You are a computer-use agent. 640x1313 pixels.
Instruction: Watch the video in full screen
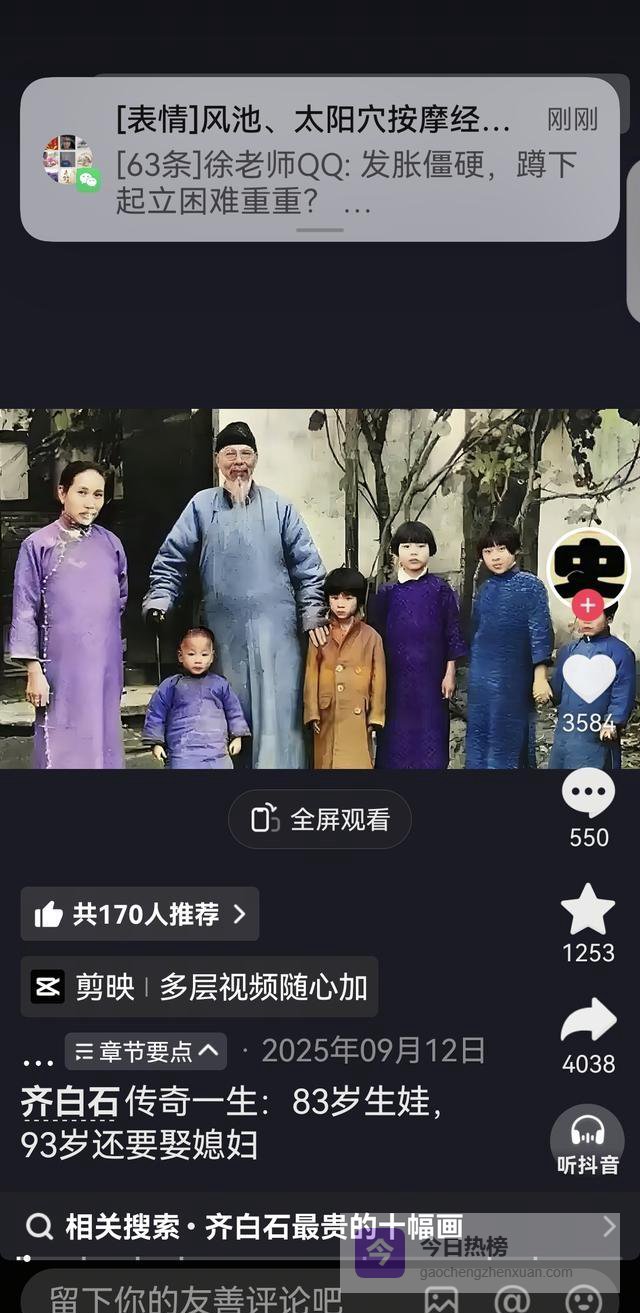tap(320, 820)
